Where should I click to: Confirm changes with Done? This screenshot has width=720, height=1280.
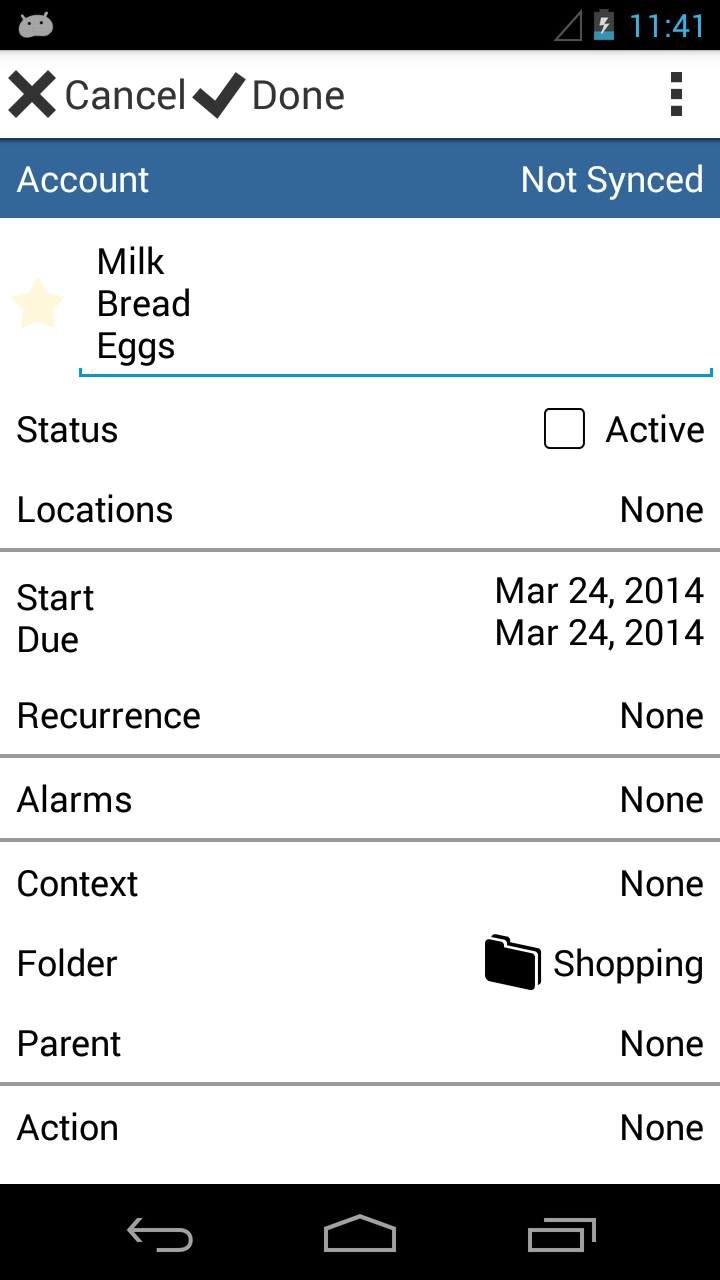pos(270,96)
